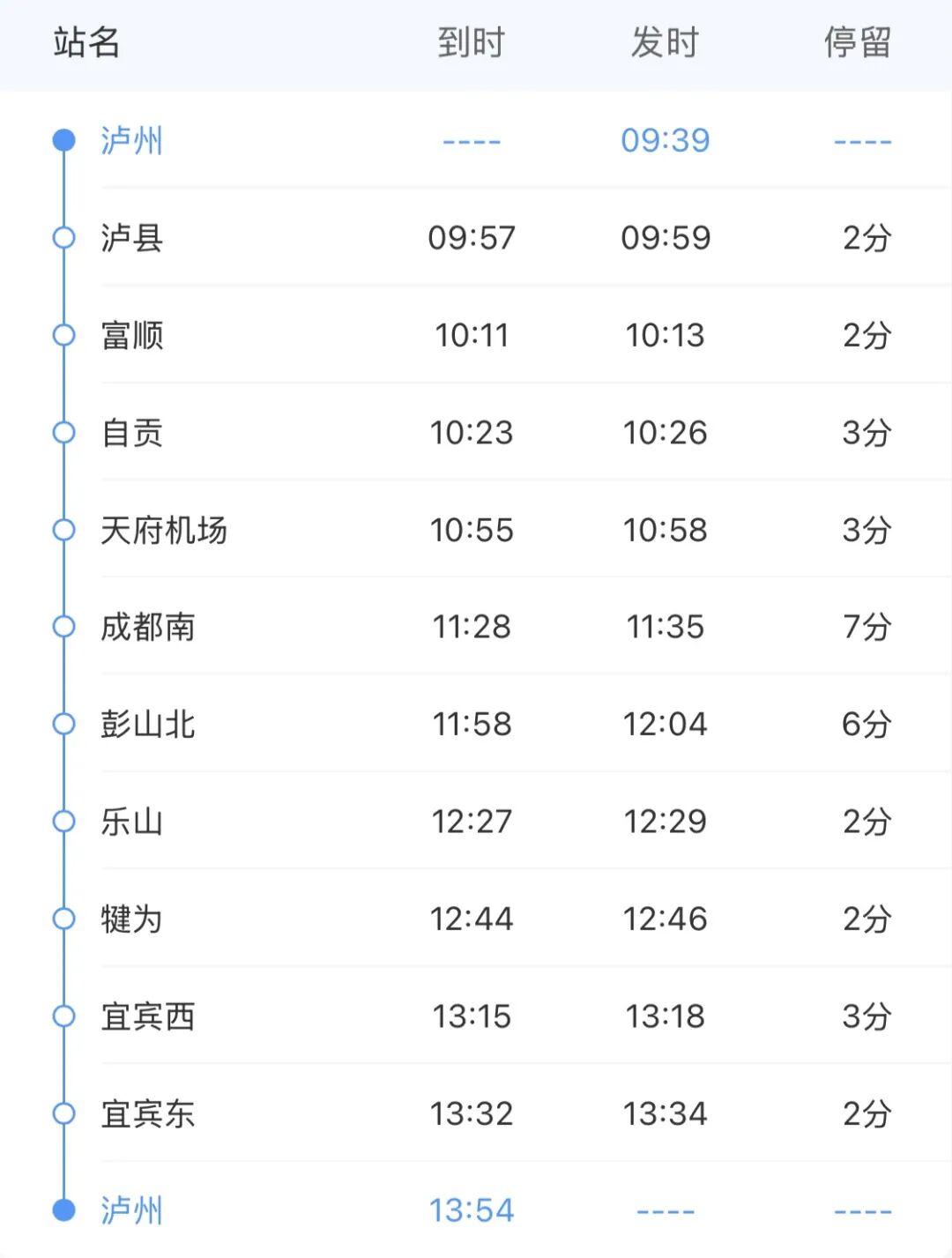Click the station name 自贡
The image size is (952, 1258).
pos(130,433)
